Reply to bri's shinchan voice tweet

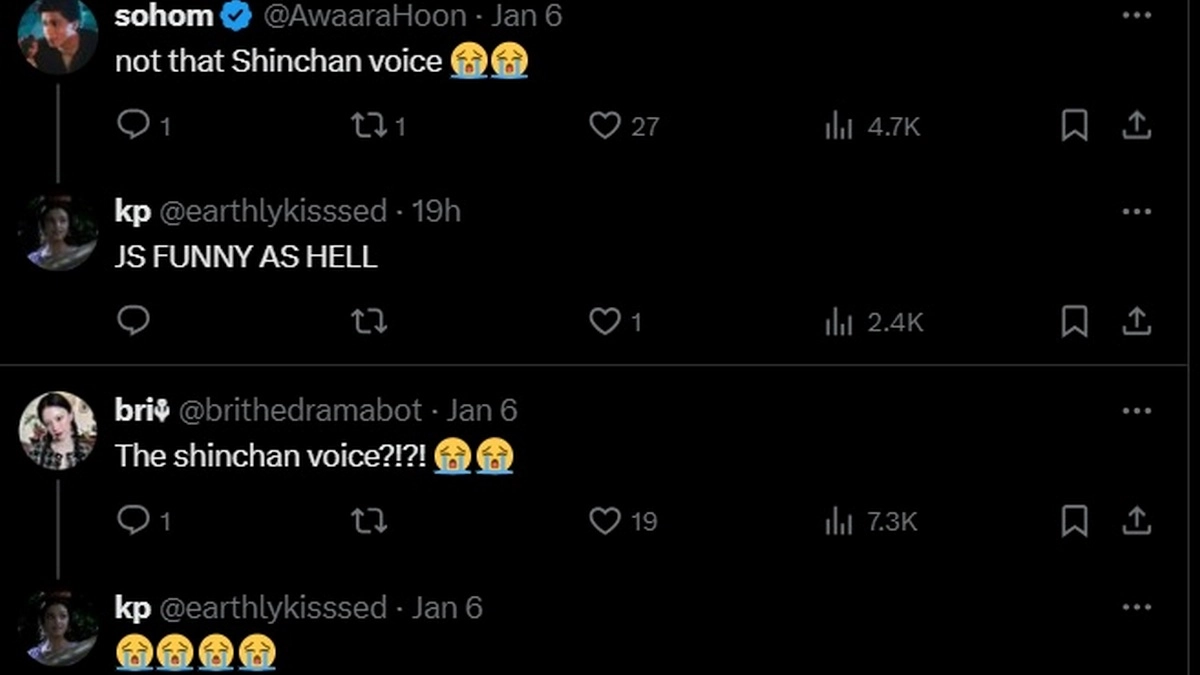click(x=133, y=521)
